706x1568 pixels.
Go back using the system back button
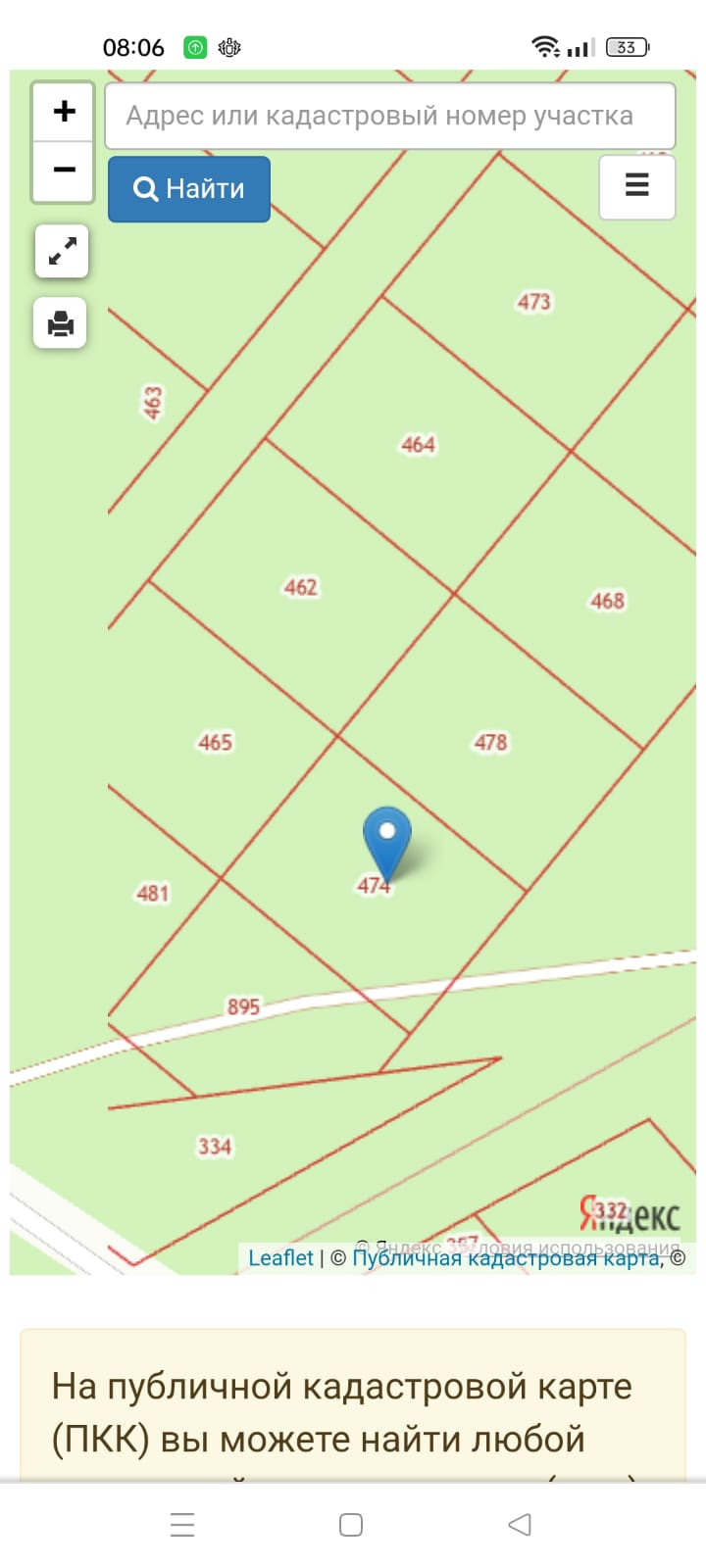click(520, 1524)
